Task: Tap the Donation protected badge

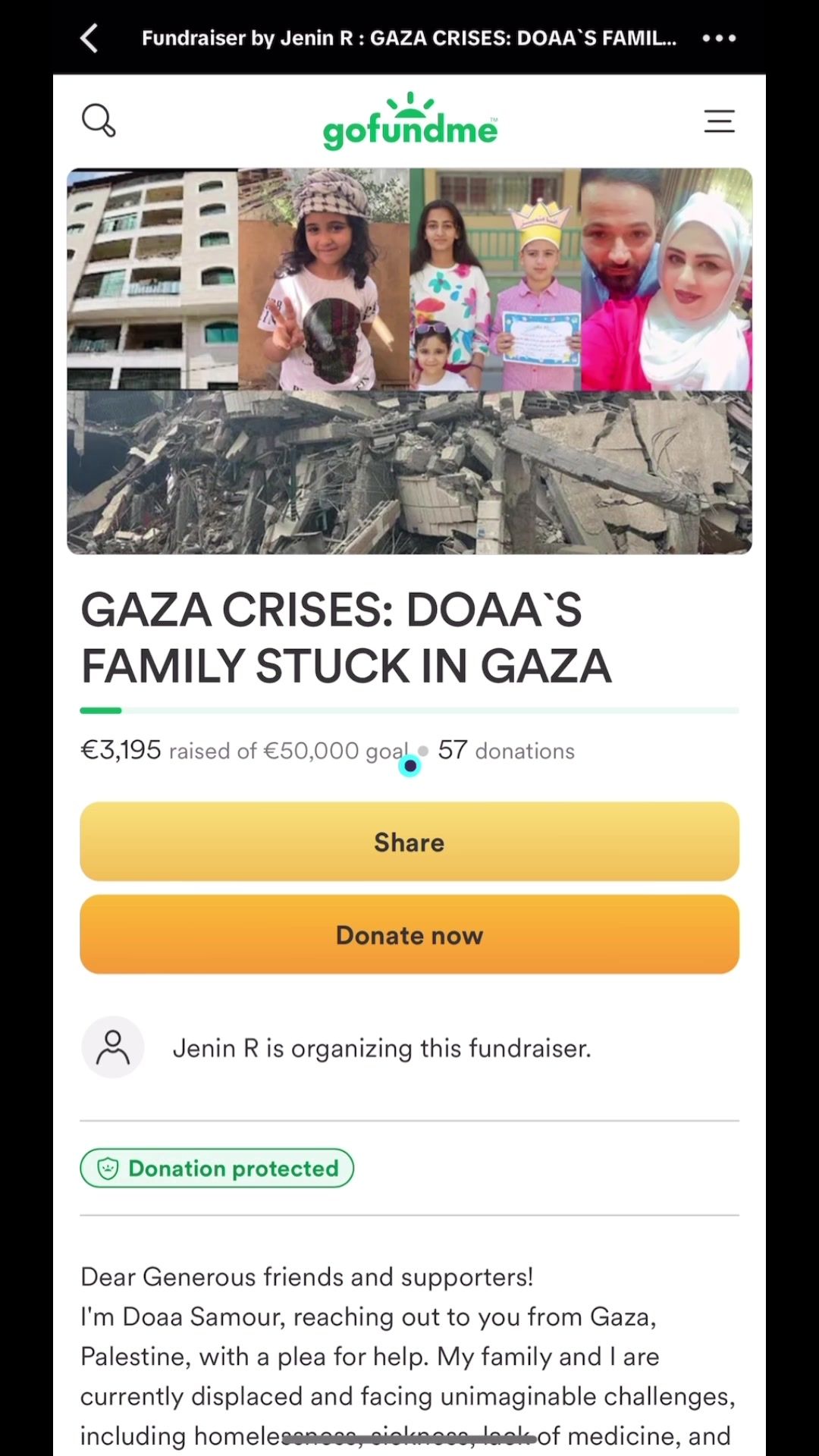Action: click(x=217, y=1168)
